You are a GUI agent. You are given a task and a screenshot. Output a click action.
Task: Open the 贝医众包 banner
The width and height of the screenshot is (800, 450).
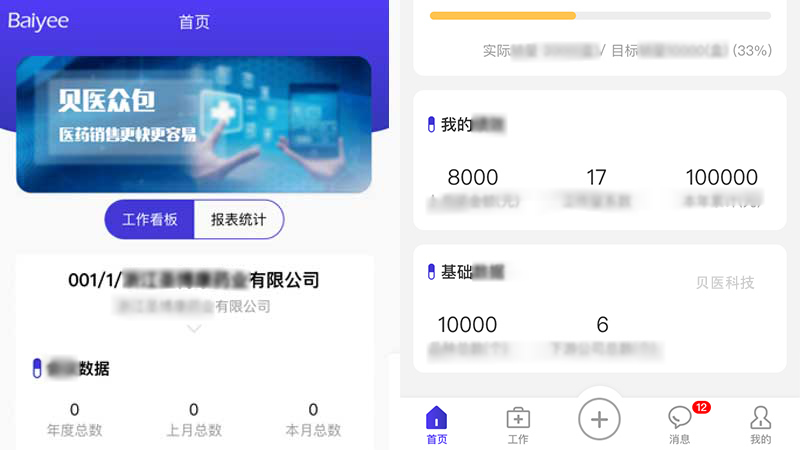point(194,124)
